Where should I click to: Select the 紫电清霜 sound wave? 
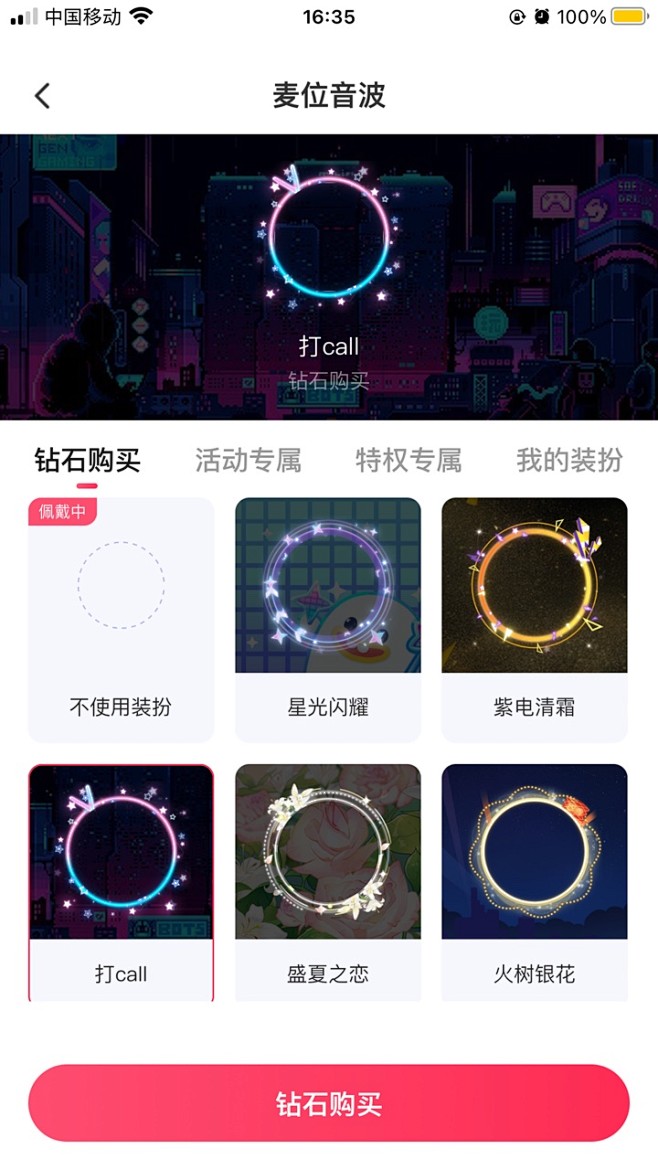tap(534, 619)
